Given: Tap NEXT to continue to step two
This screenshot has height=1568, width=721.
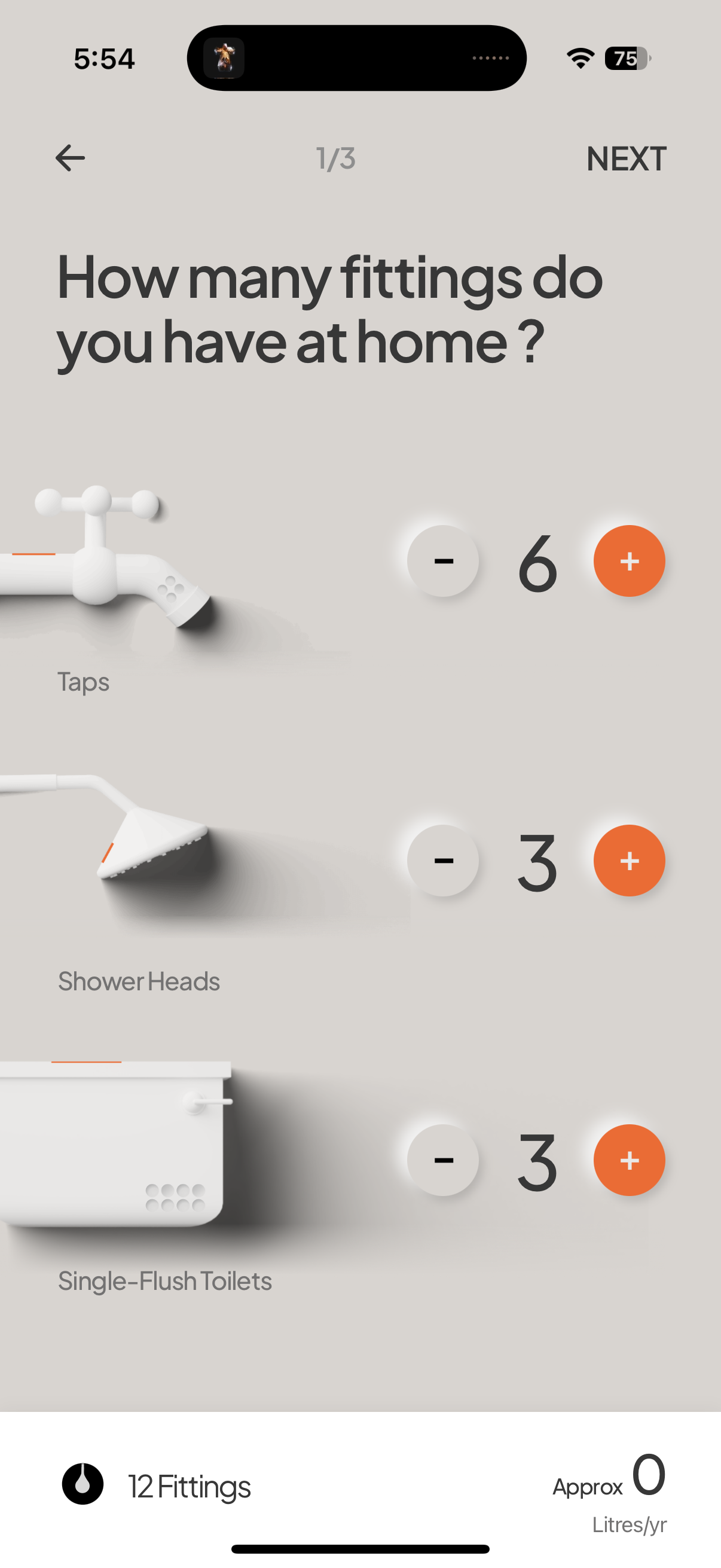Looking at the screenshot, I should (x=625, y=159).
